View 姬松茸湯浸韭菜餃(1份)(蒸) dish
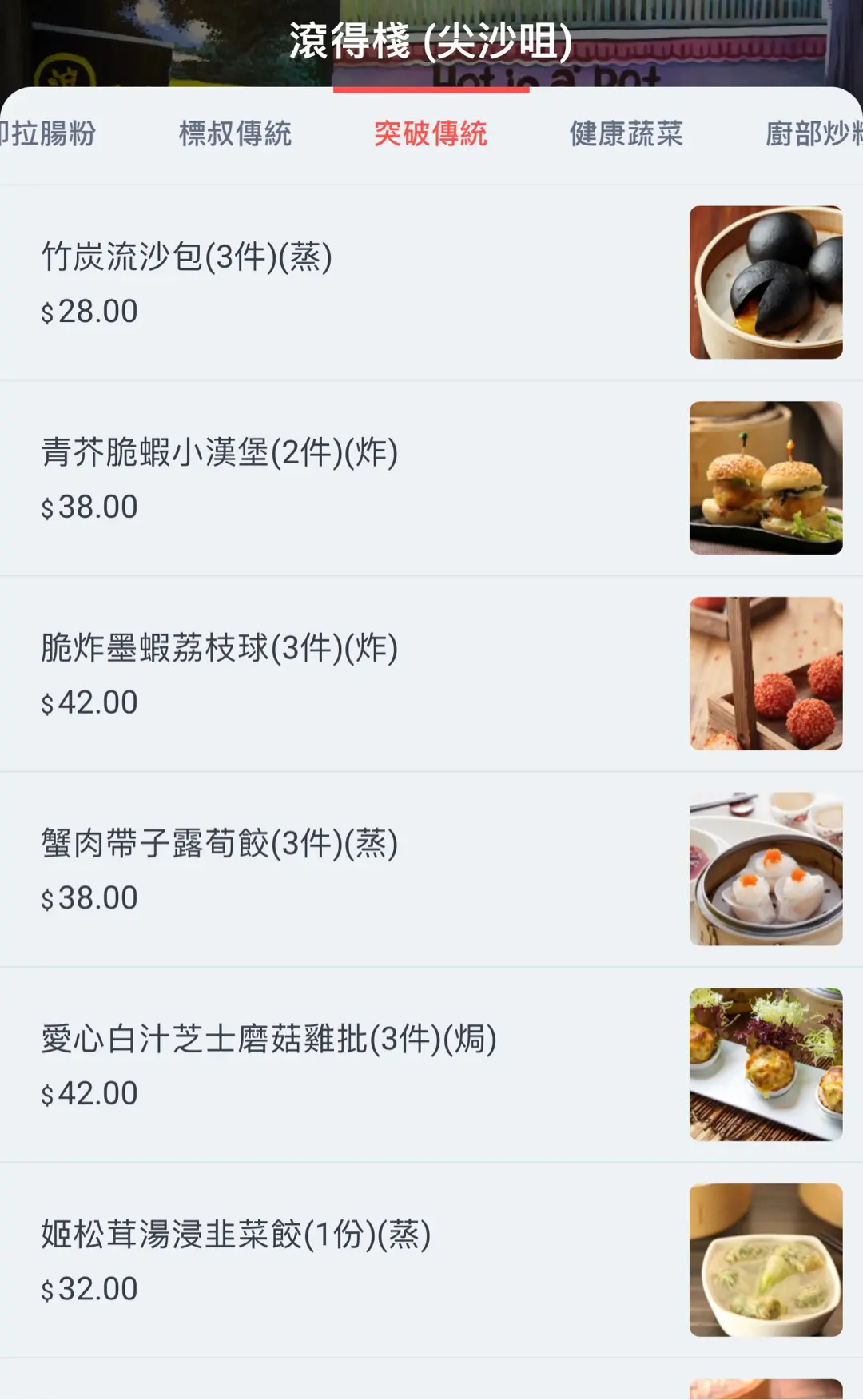The image size is (863, 1400). 431,1260
